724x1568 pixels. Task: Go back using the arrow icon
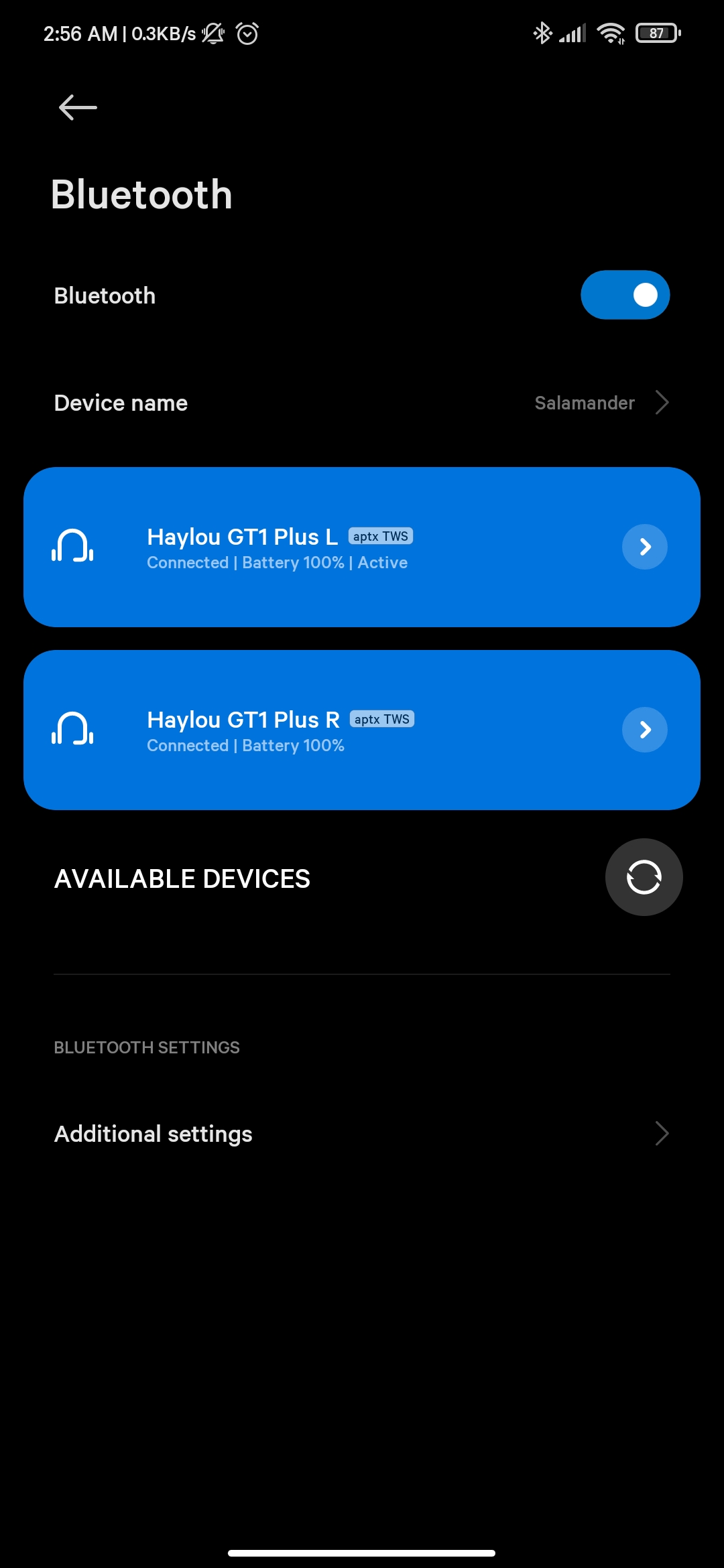(x=78, y=107)
